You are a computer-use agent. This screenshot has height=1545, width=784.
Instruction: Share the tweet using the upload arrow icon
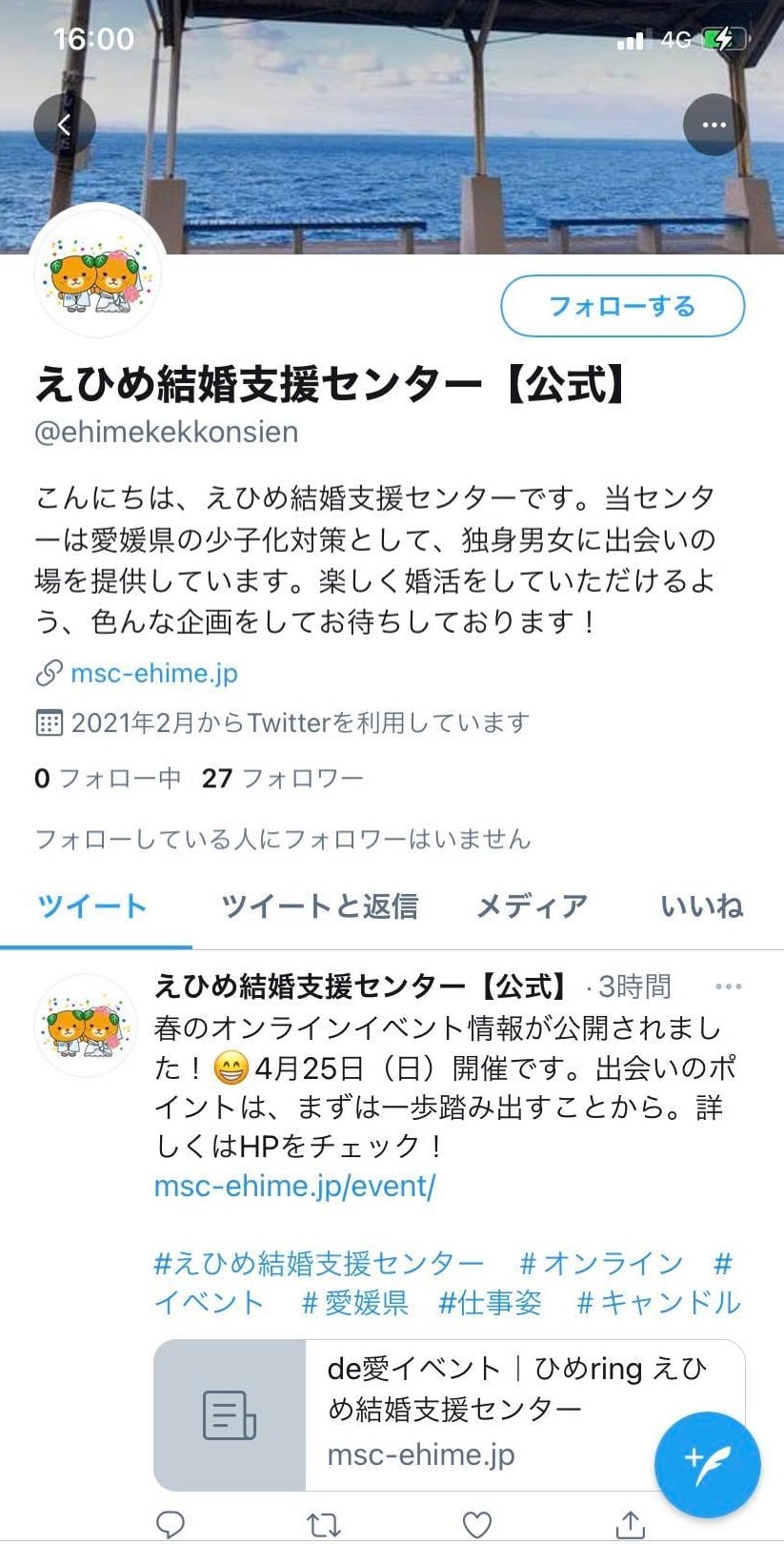pyautogui.click(x=631, y=1524)
